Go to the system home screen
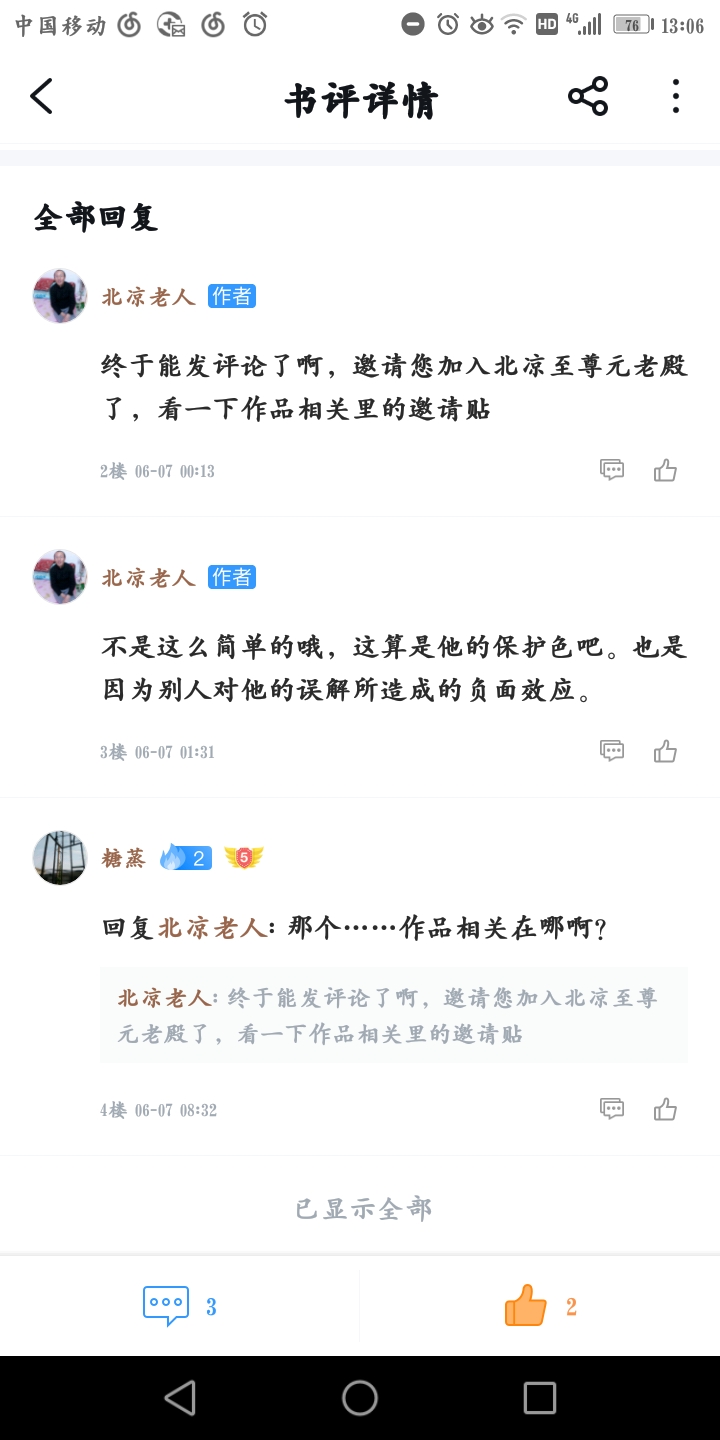 pos(360,1398)
